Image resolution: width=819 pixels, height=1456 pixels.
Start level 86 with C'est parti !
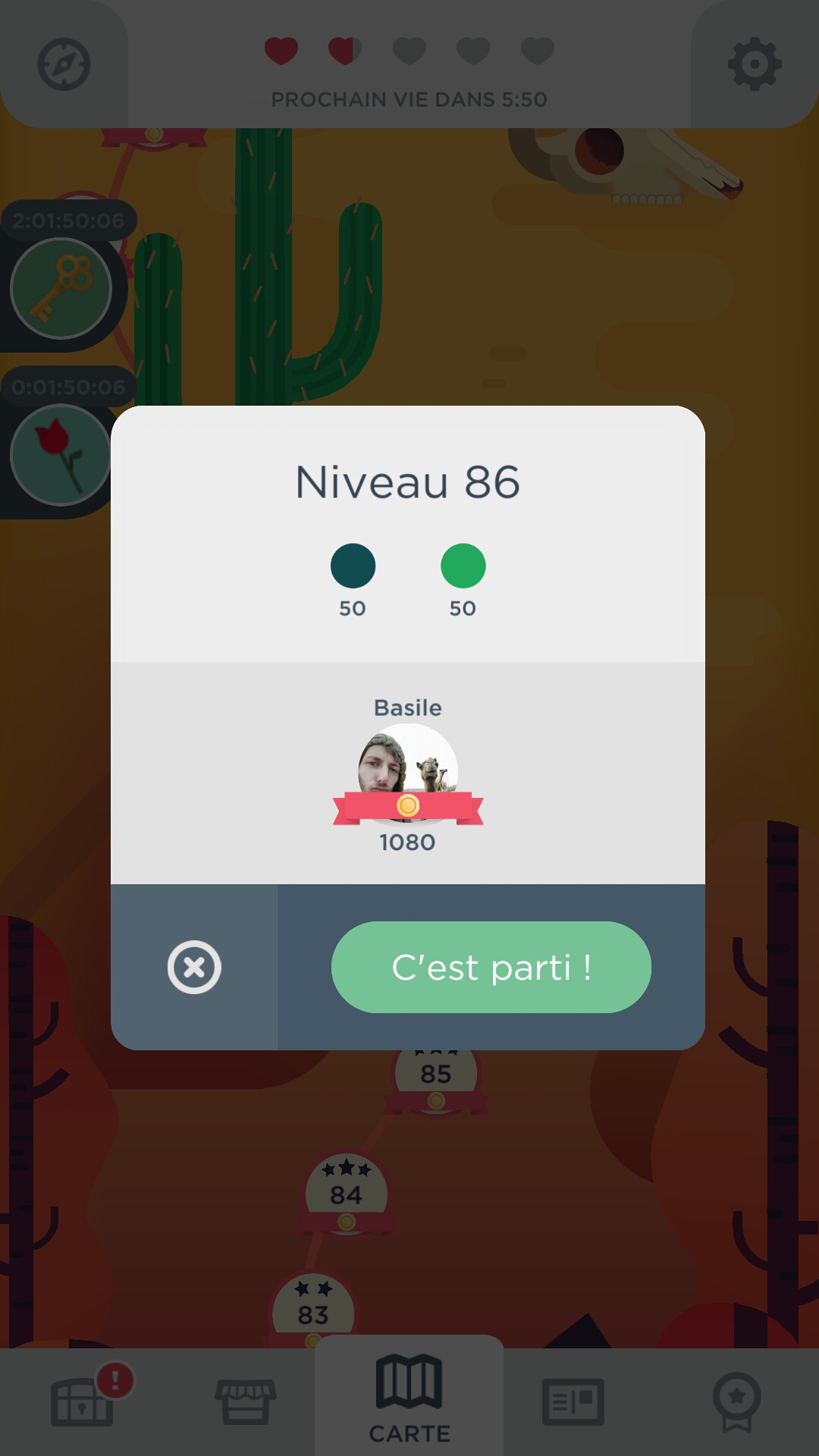coord(491,967)
